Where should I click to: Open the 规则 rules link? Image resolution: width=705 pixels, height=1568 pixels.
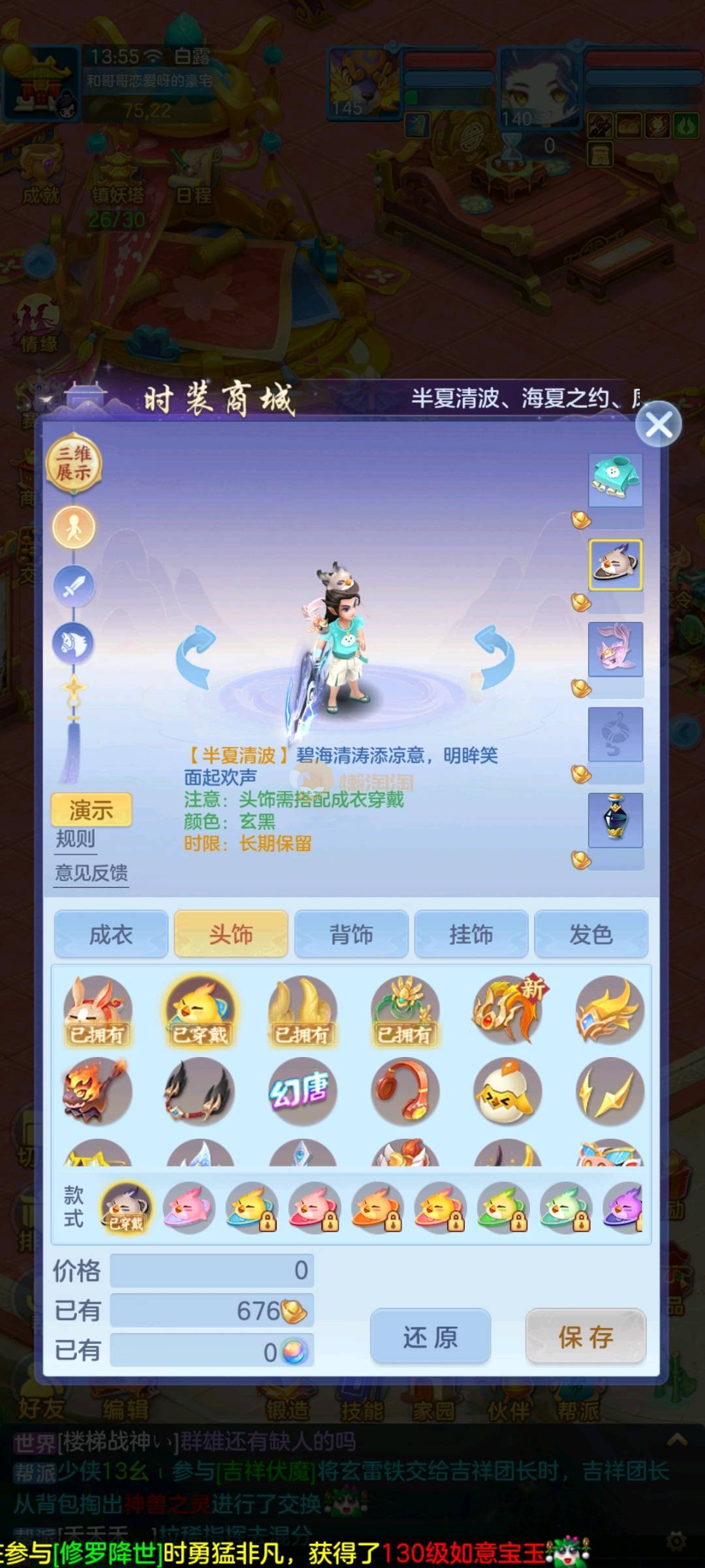click(75, 839)
